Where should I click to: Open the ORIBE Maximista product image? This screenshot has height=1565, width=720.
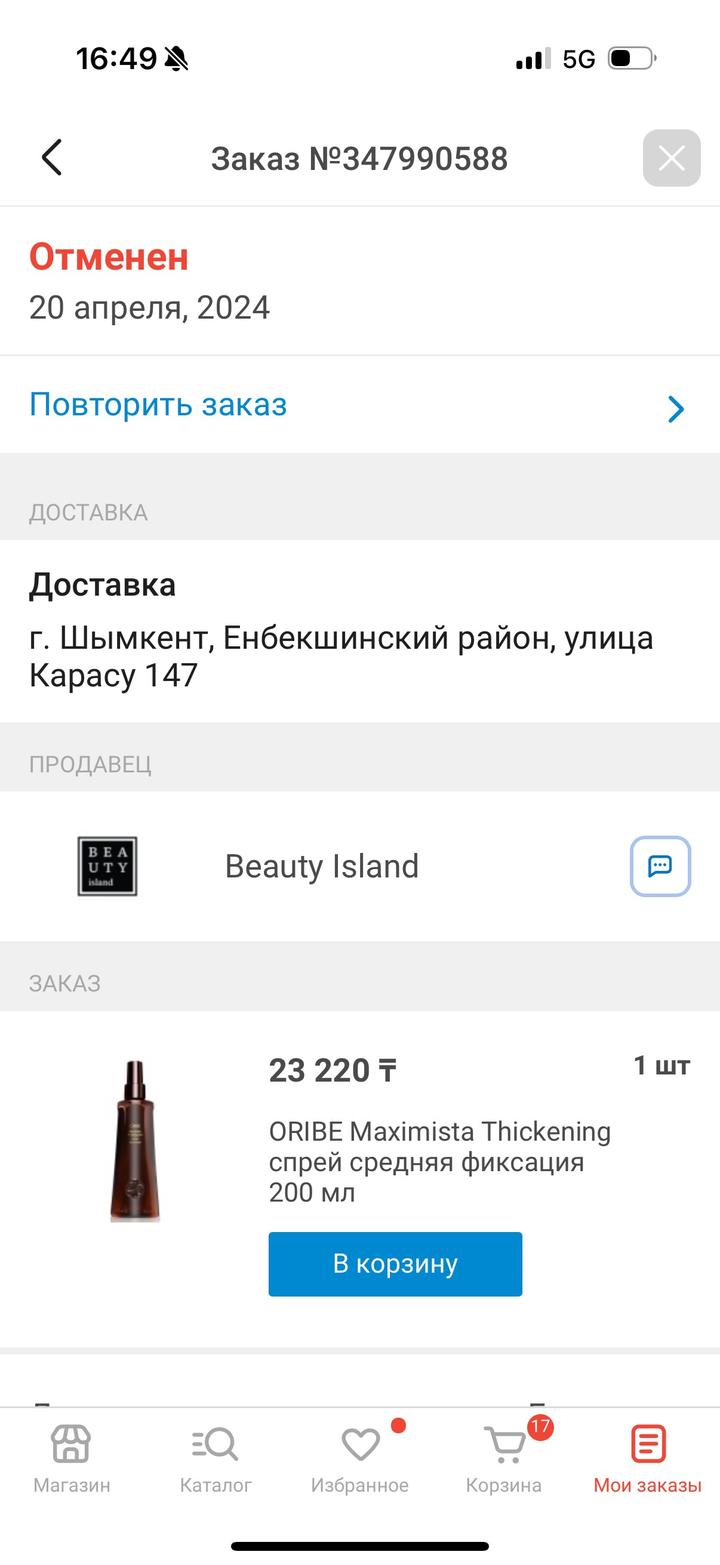coord(134,1141)
